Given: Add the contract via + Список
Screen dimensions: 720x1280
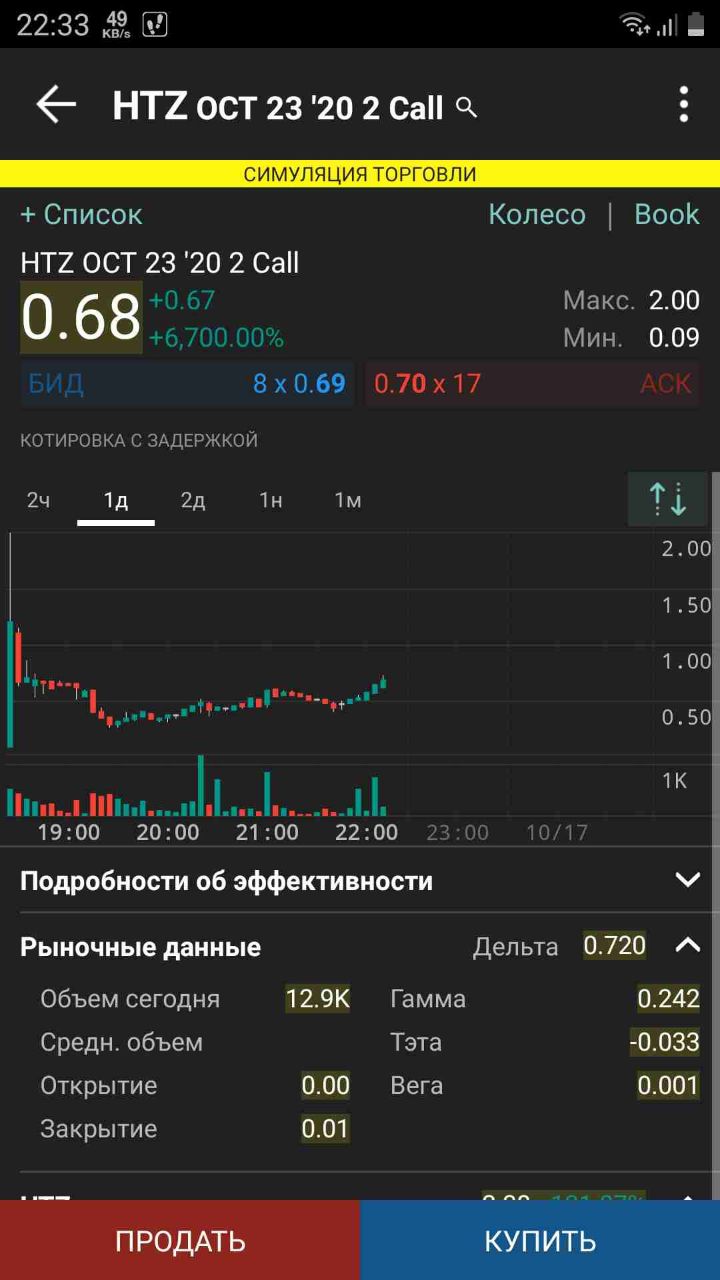Looking at the screenshot, I should pos(81,214).
